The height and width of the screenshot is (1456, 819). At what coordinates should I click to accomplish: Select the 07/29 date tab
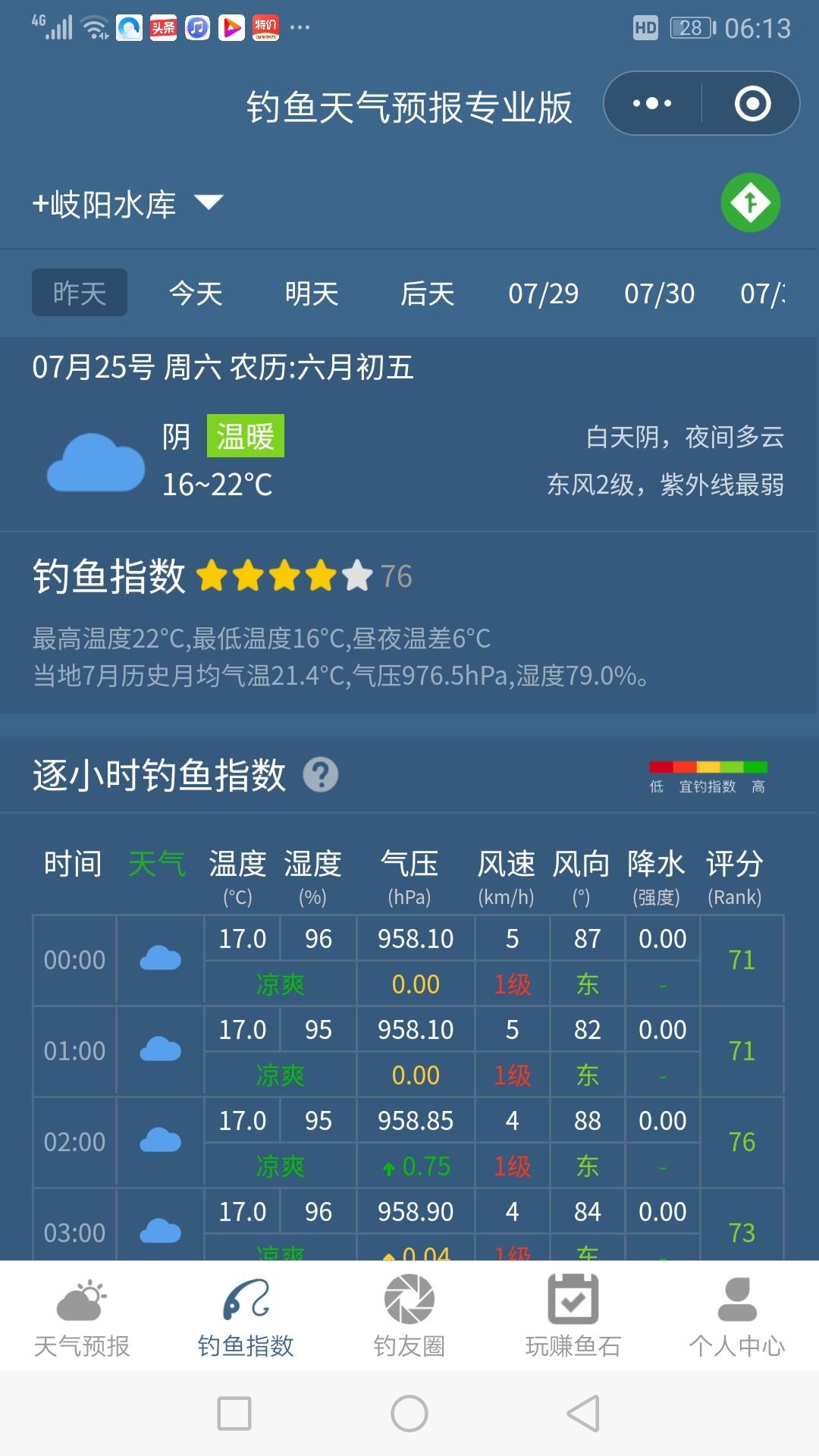pyautogui.click(x=543, y=293)
